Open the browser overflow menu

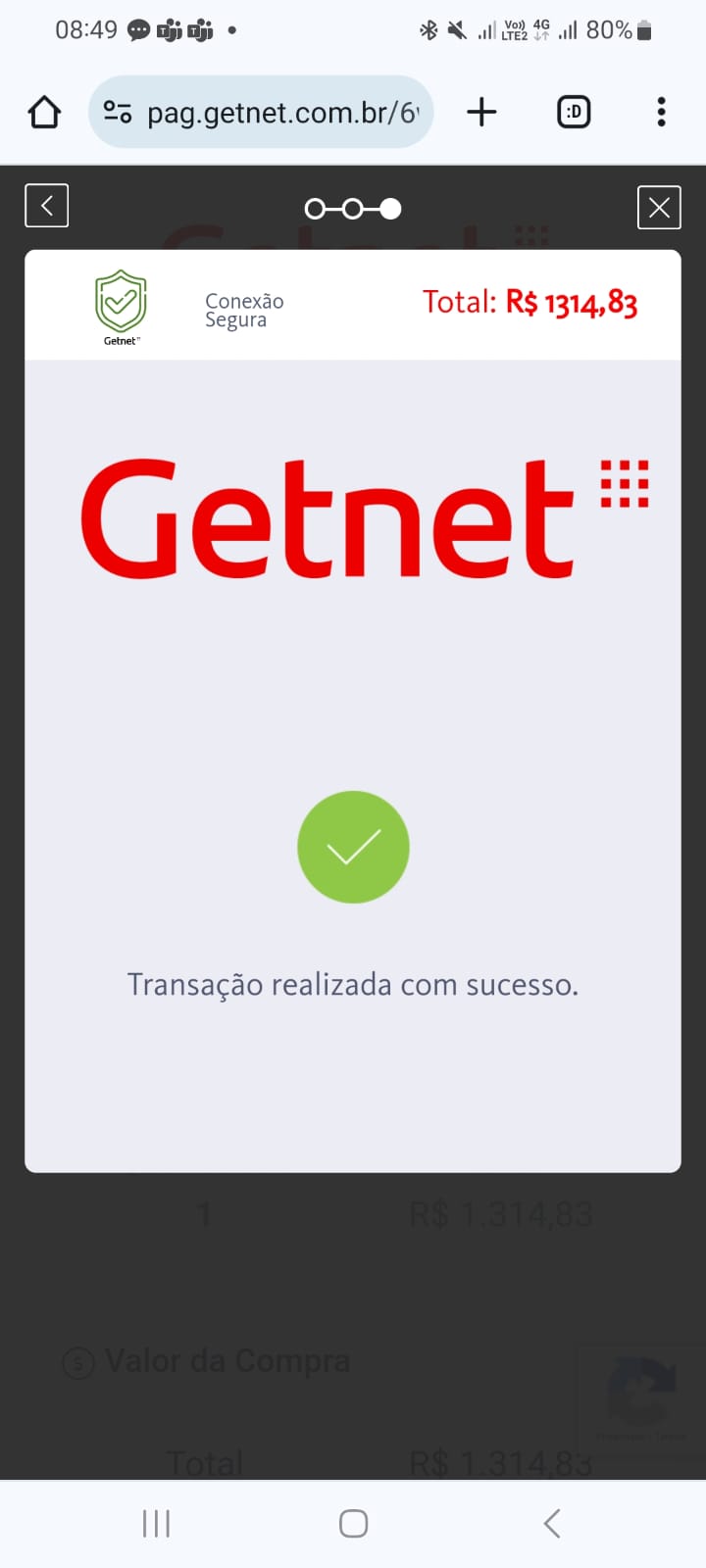pos(662,113)
